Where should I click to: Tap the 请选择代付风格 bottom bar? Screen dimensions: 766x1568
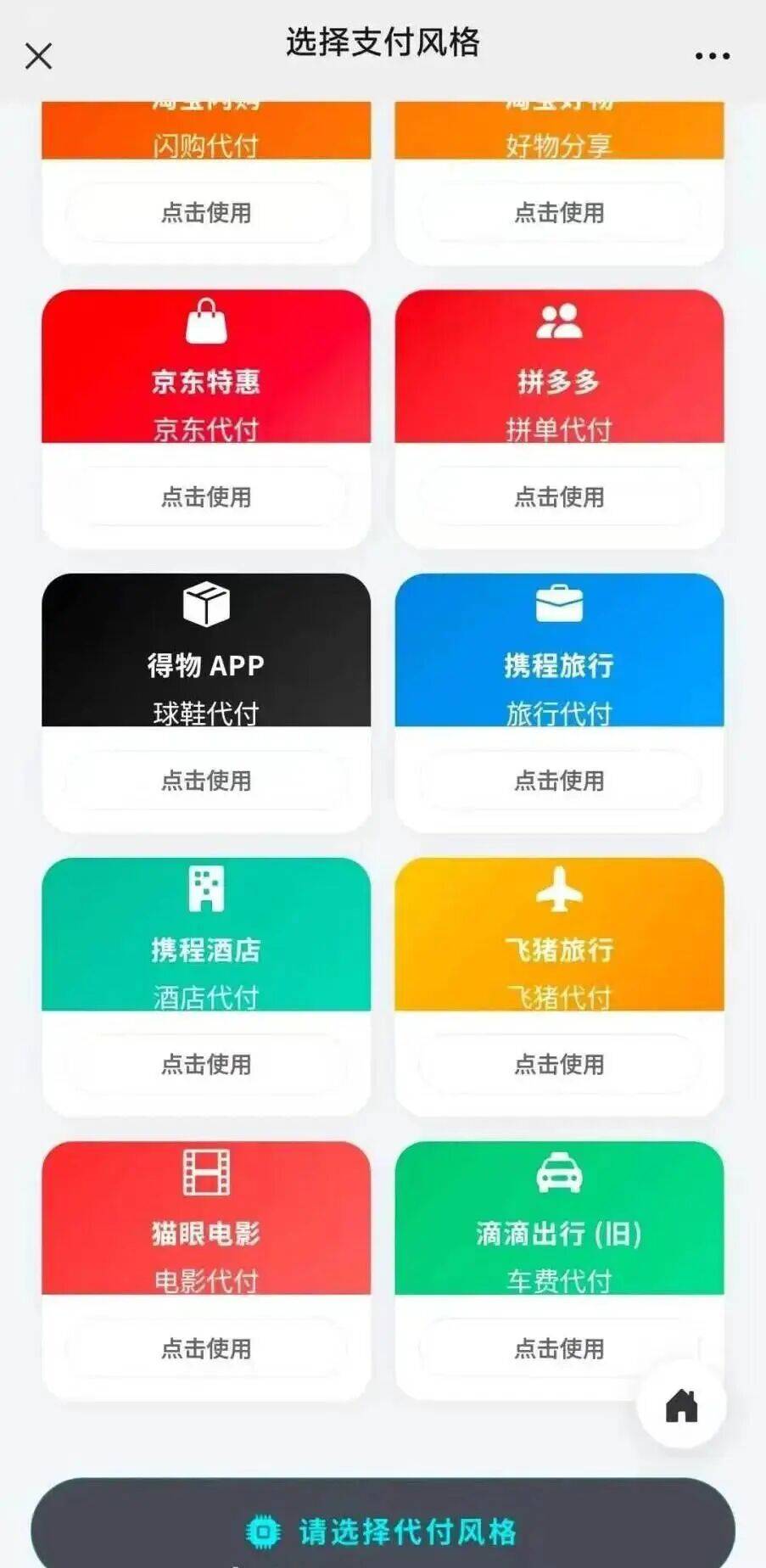pos(383,1527)
